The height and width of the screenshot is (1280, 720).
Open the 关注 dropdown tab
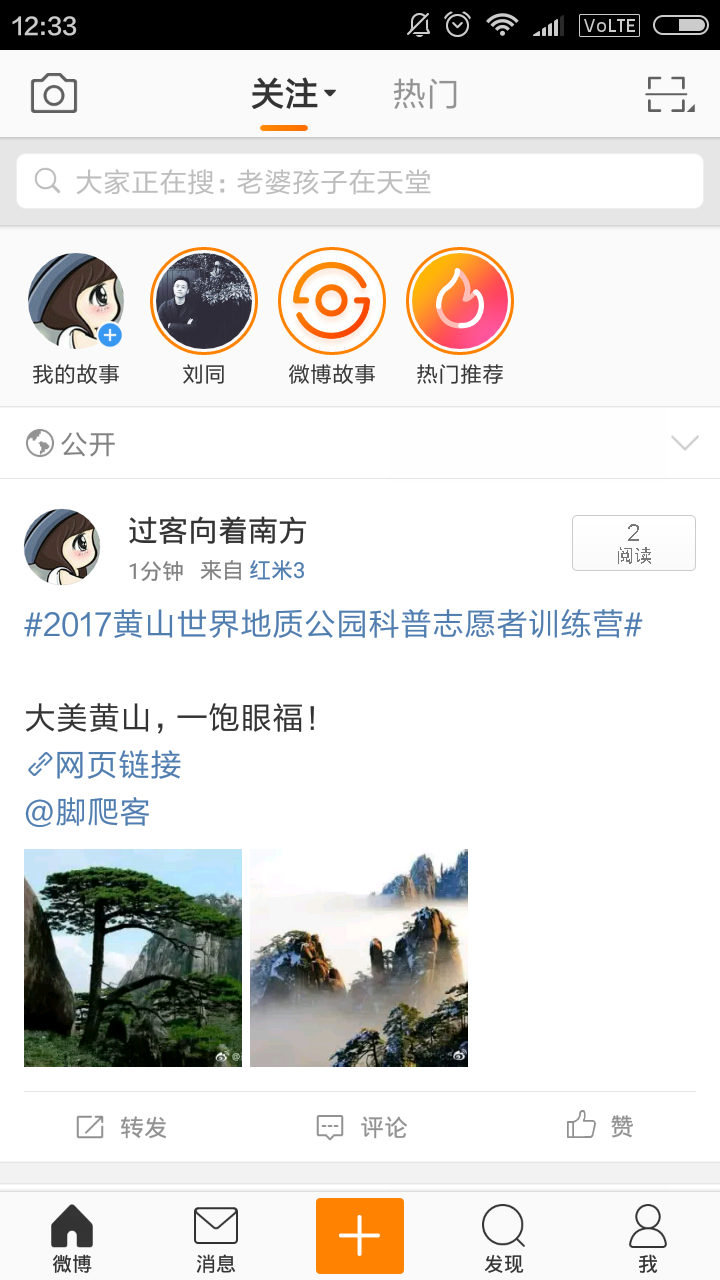pyautogui.click(x=292, y=95)
